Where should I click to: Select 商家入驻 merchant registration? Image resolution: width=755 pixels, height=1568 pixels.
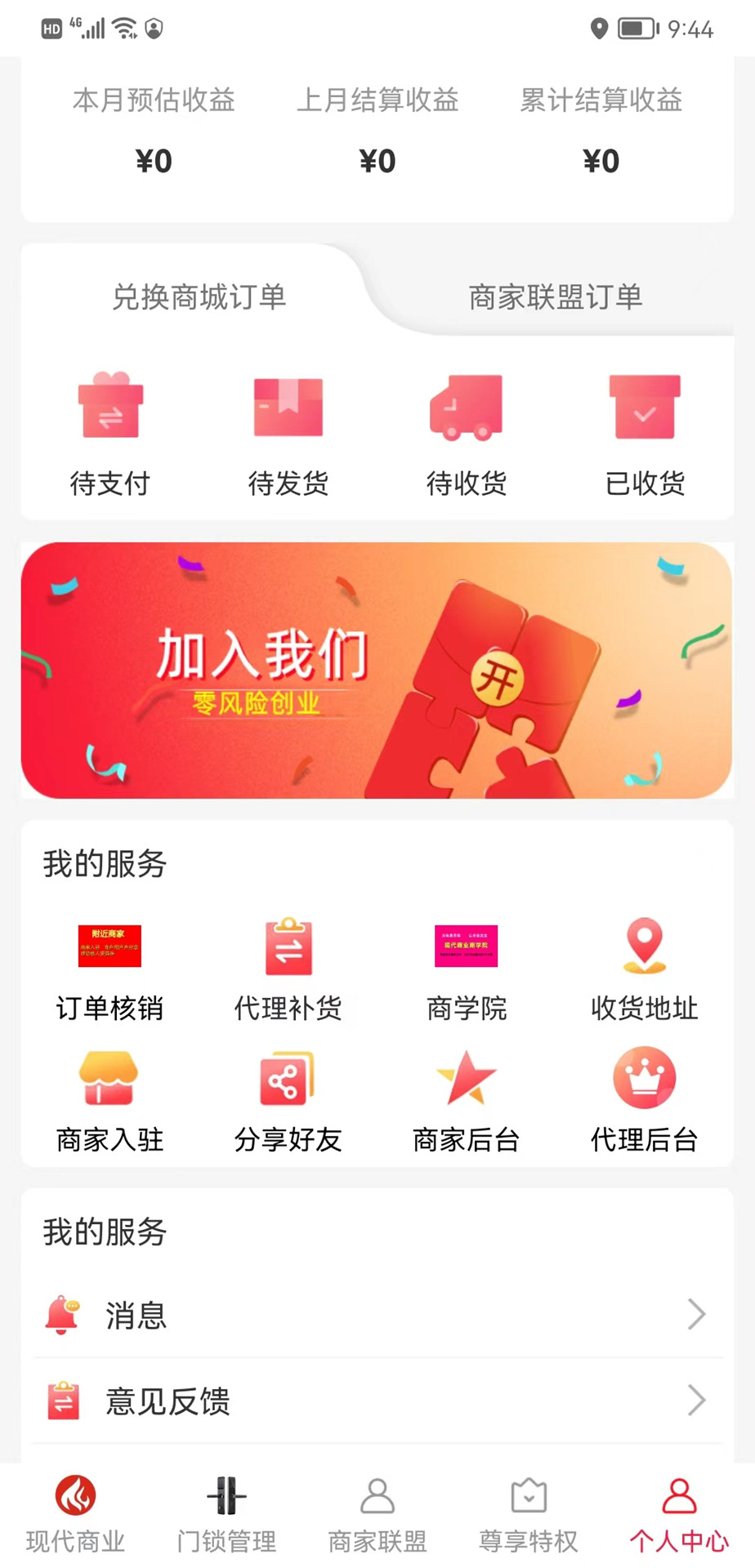coord(110,1098)
